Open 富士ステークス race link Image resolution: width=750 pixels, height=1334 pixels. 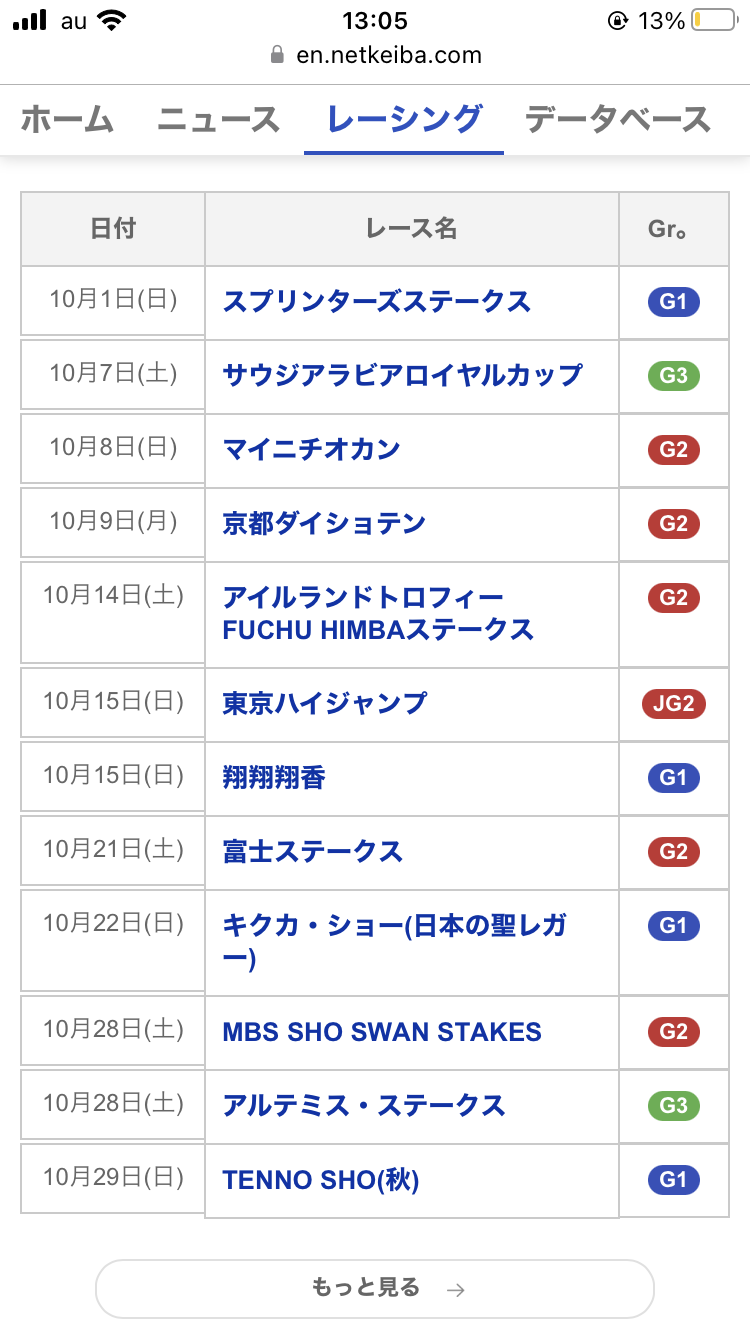click(312, 851)
